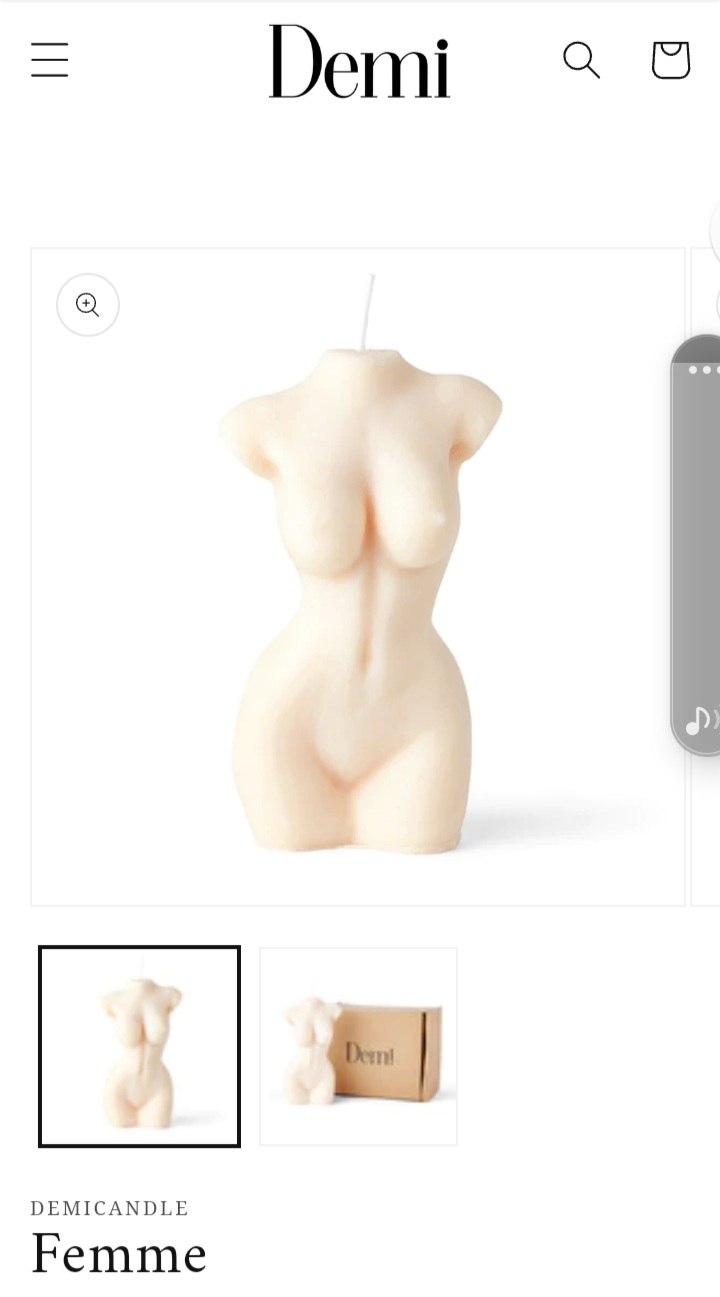The height and width of the screenshot is (1297, 720).
Task: Zoom the product image with the magnifier icon
Action: (88, 305)
